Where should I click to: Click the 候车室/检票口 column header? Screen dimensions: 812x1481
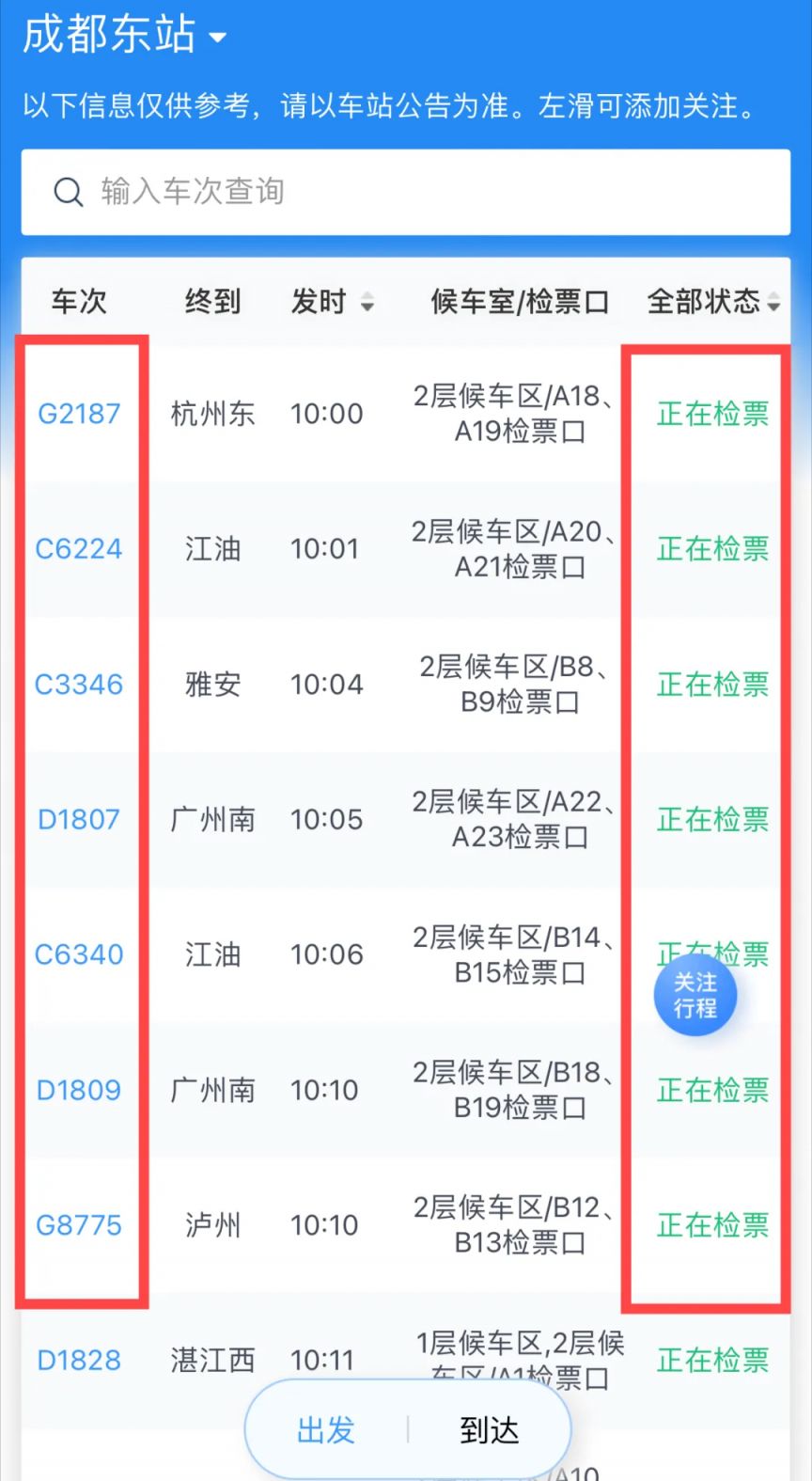pos(518,302)
